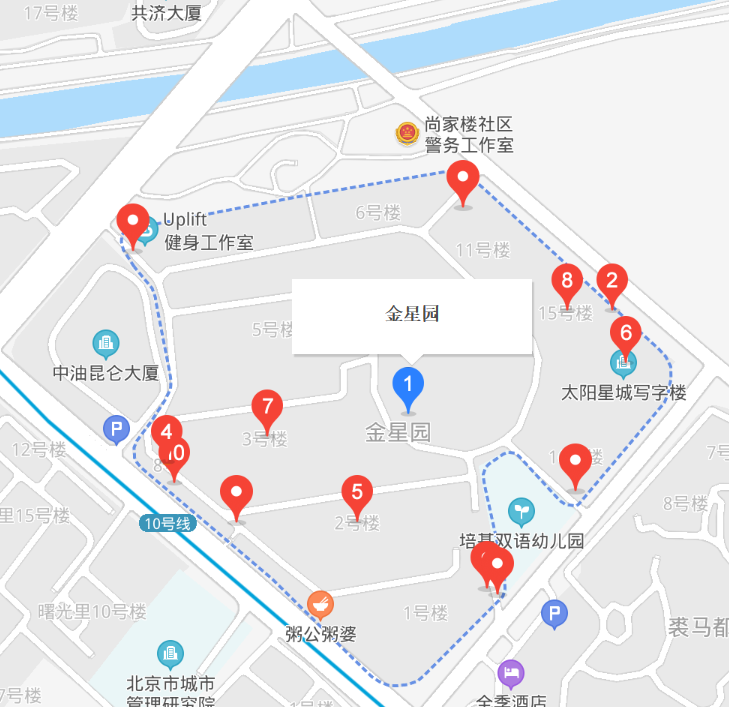The image size is (729, 707).
Task: Tap the parking icon near 12号楼
Action: [117, 430]
